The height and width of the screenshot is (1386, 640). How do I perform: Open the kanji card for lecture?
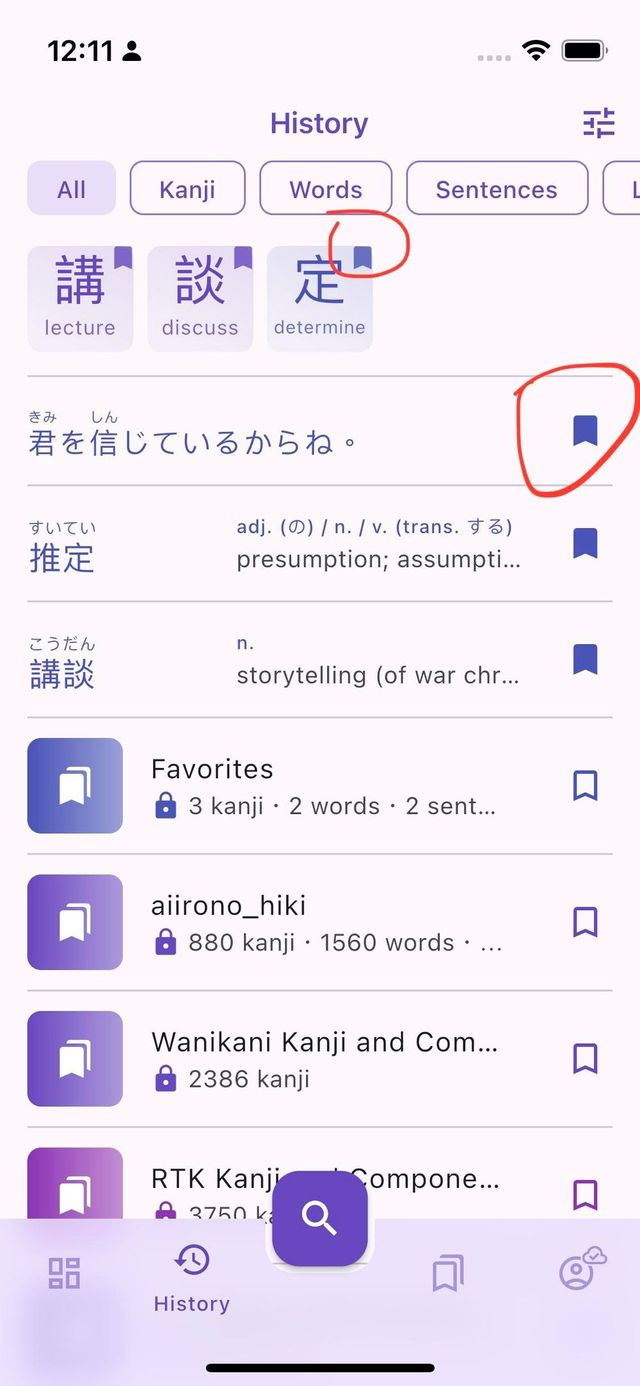[80, 298]
